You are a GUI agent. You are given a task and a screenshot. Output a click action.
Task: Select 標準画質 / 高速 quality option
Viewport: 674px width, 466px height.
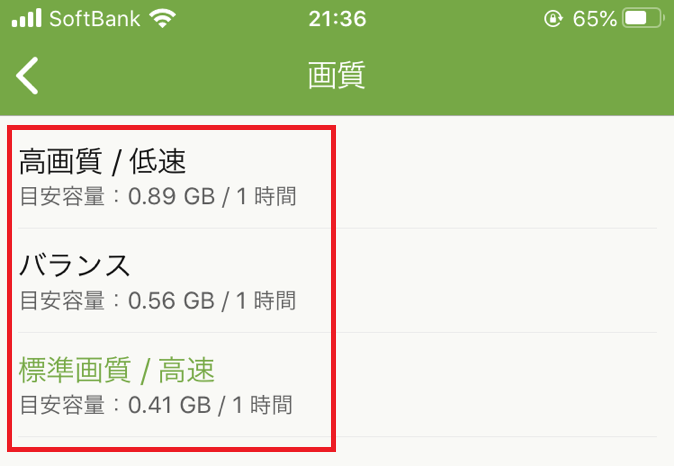click(160, 385)
